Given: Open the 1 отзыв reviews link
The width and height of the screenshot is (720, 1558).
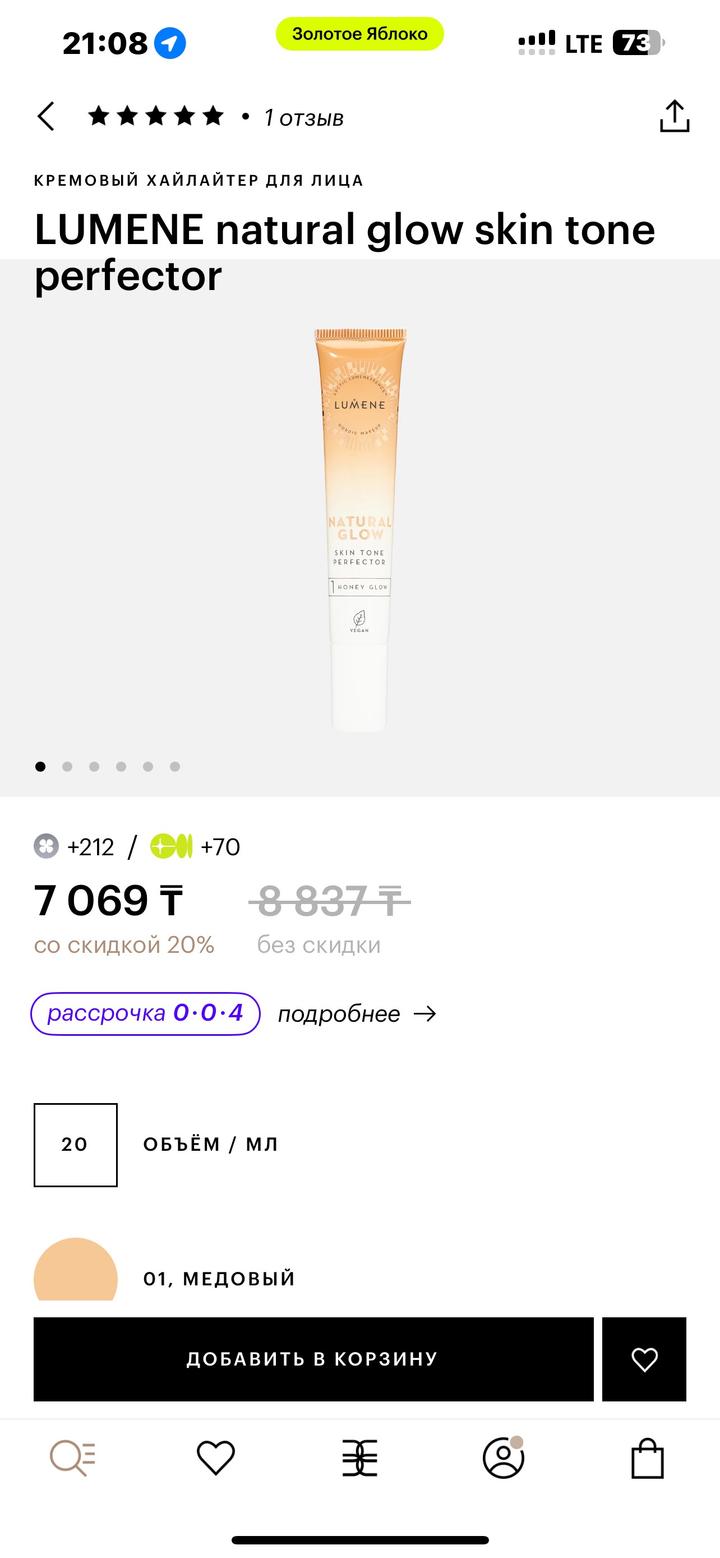Looking at the screenshot, I should (303, 118).
